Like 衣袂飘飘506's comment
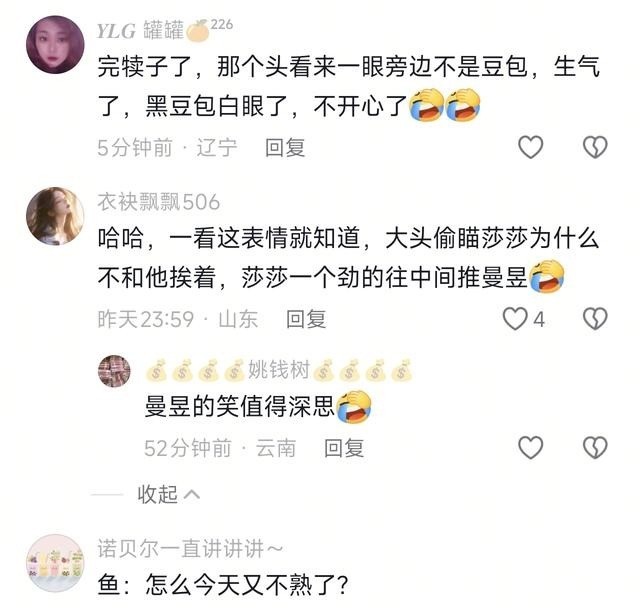 pyautogui.click(x=515, y=319)
